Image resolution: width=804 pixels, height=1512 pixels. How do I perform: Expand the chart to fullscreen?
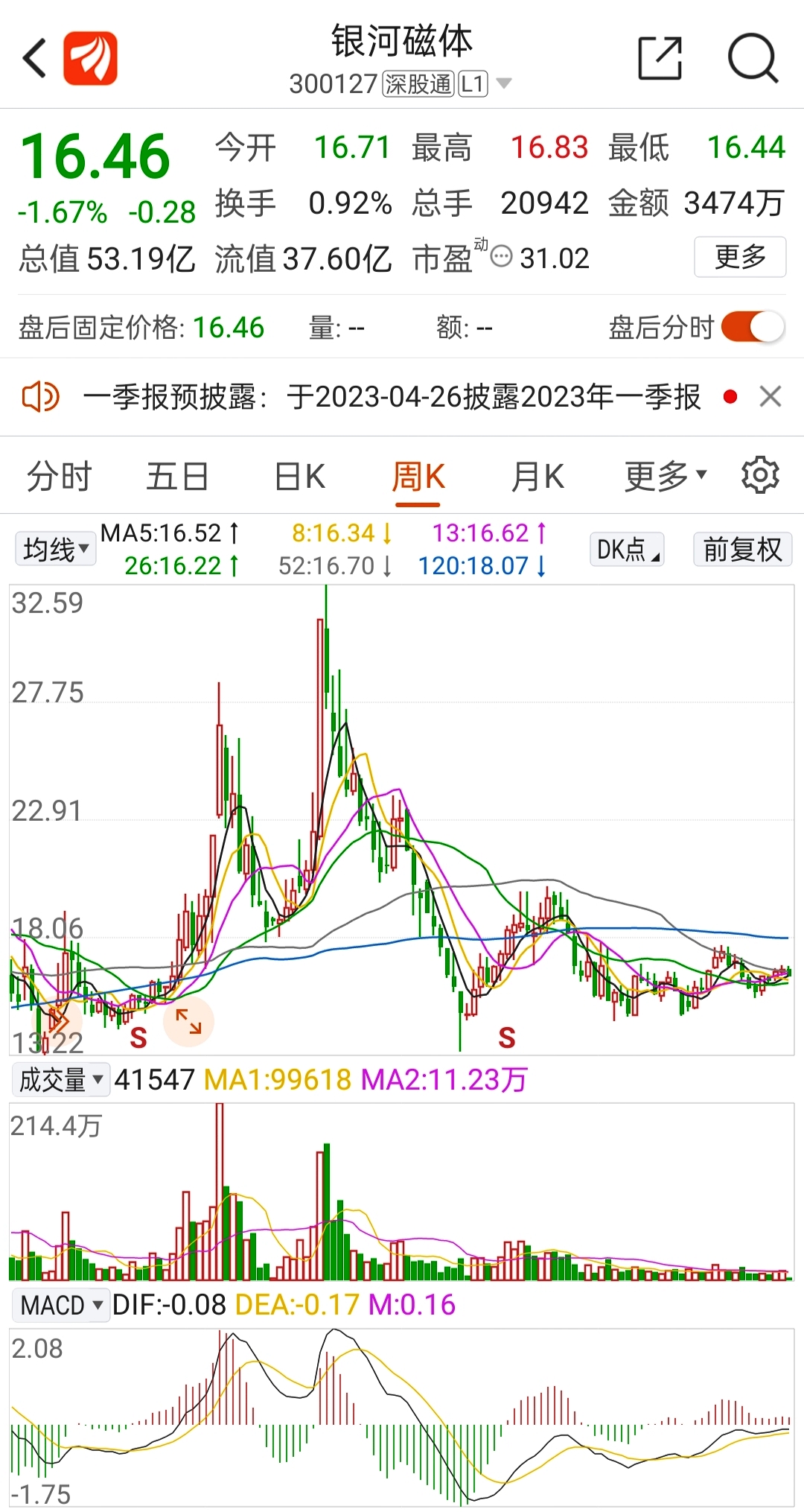(x=188, y=1021)
